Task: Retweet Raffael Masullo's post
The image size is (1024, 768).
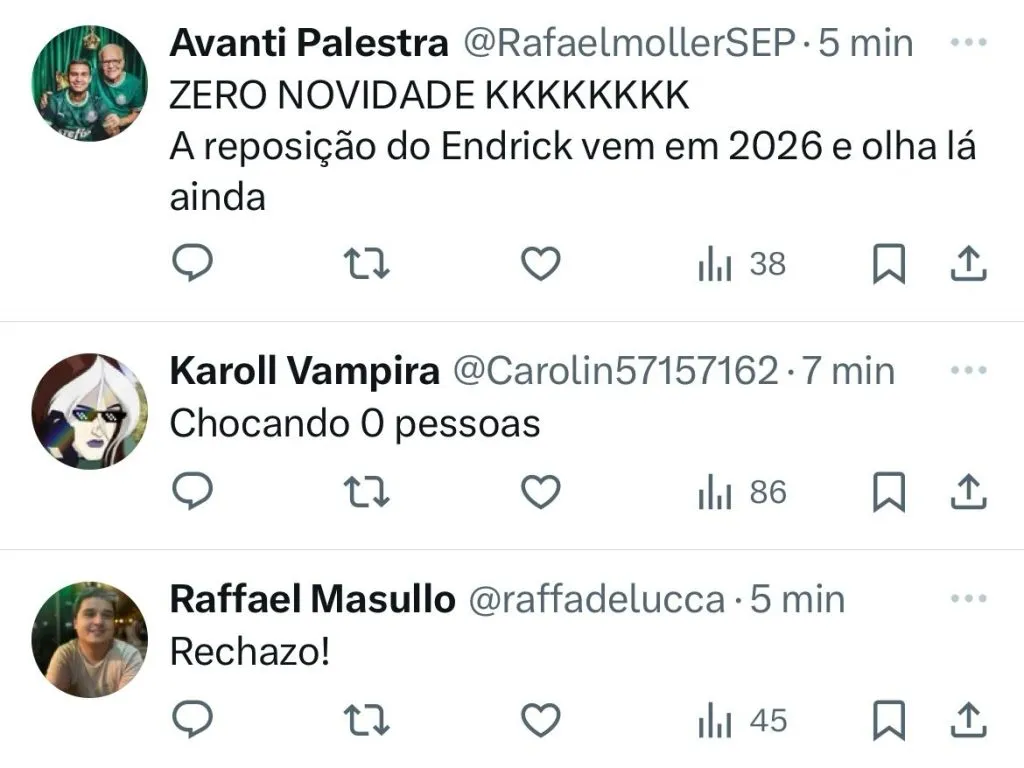Action: pos(366,720)
